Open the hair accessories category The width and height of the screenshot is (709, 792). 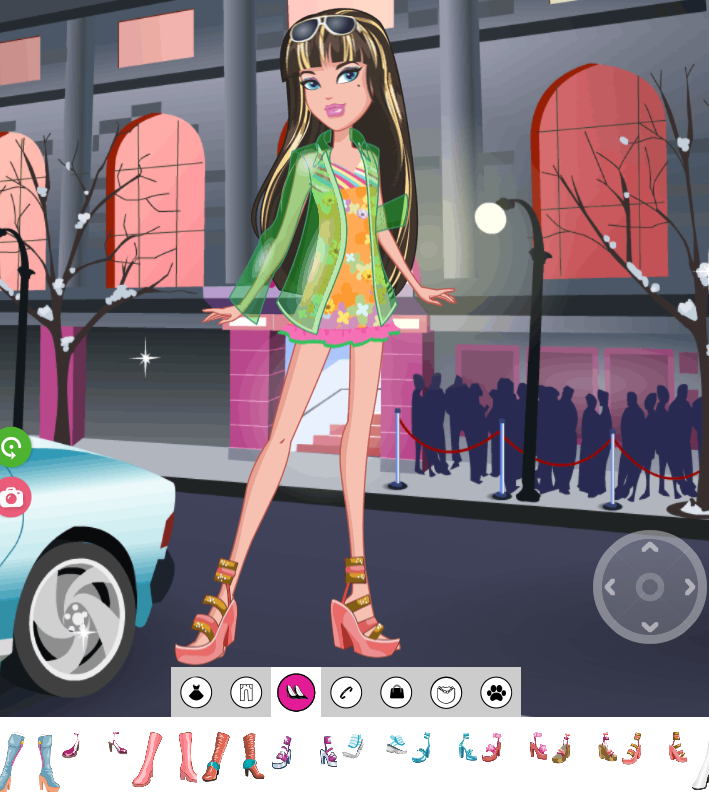(x=346, y=692)
